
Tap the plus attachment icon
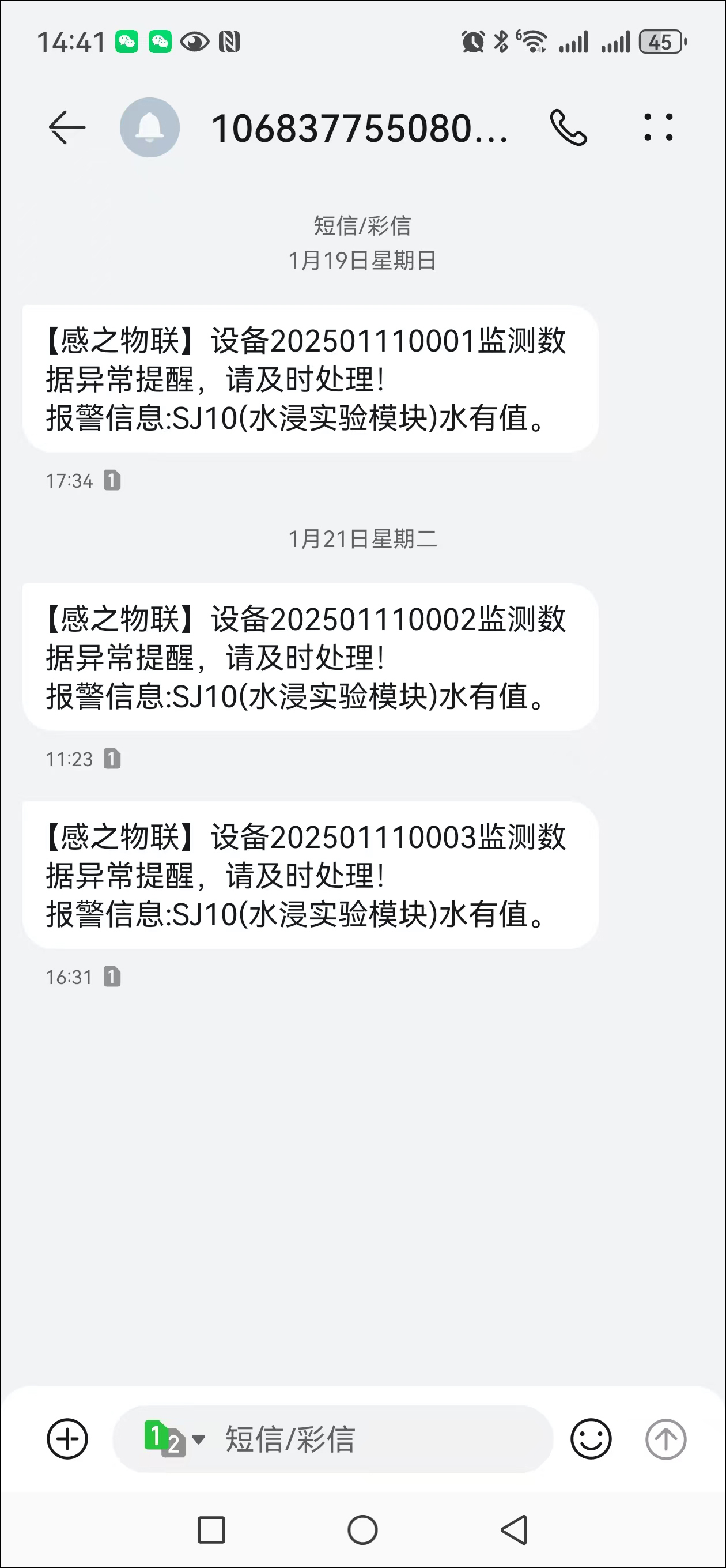(67, 1439)
